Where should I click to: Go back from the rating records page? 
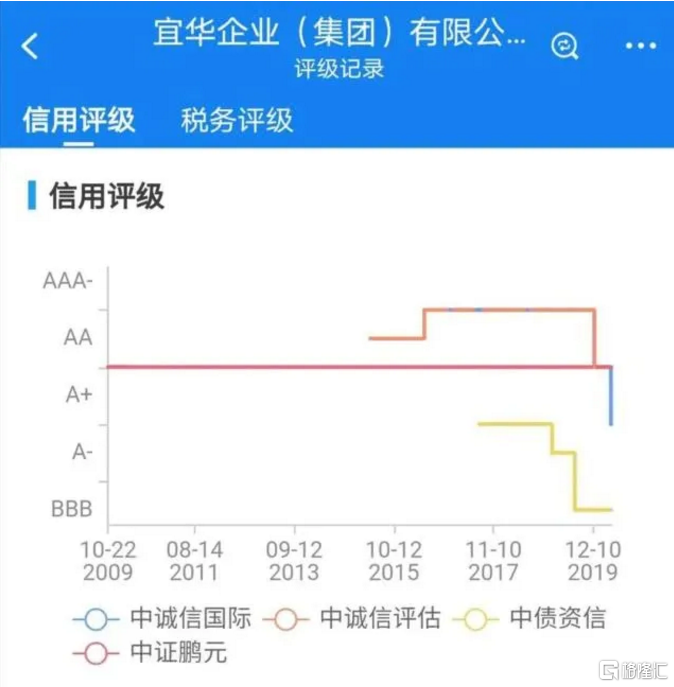click(x=31, y=46)
